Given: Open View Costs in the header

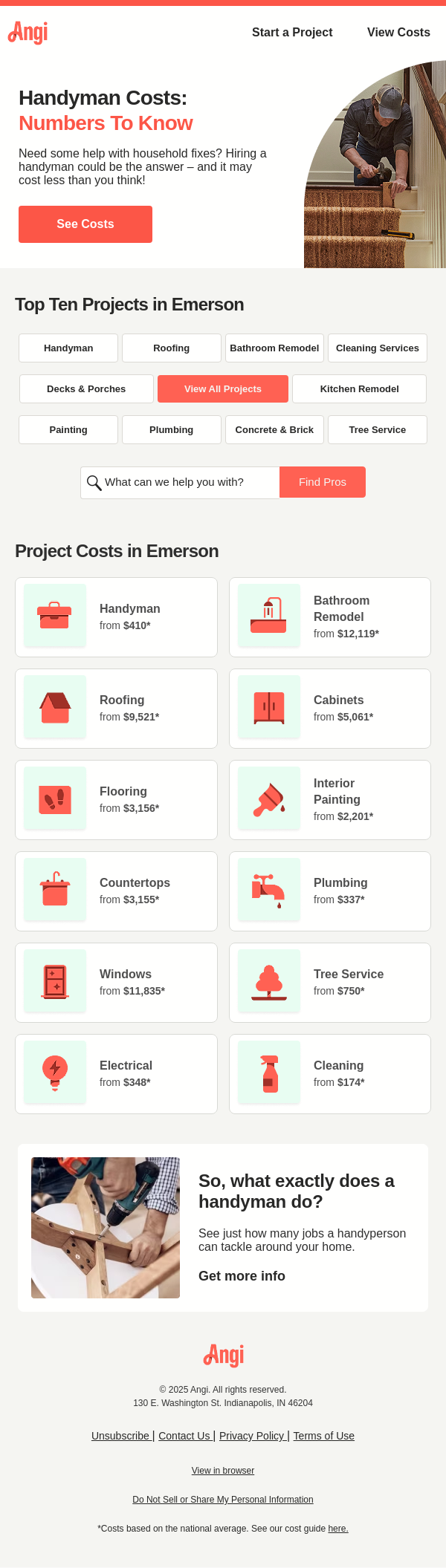Looking at the screenshot, I should click(x=398, y=33).
